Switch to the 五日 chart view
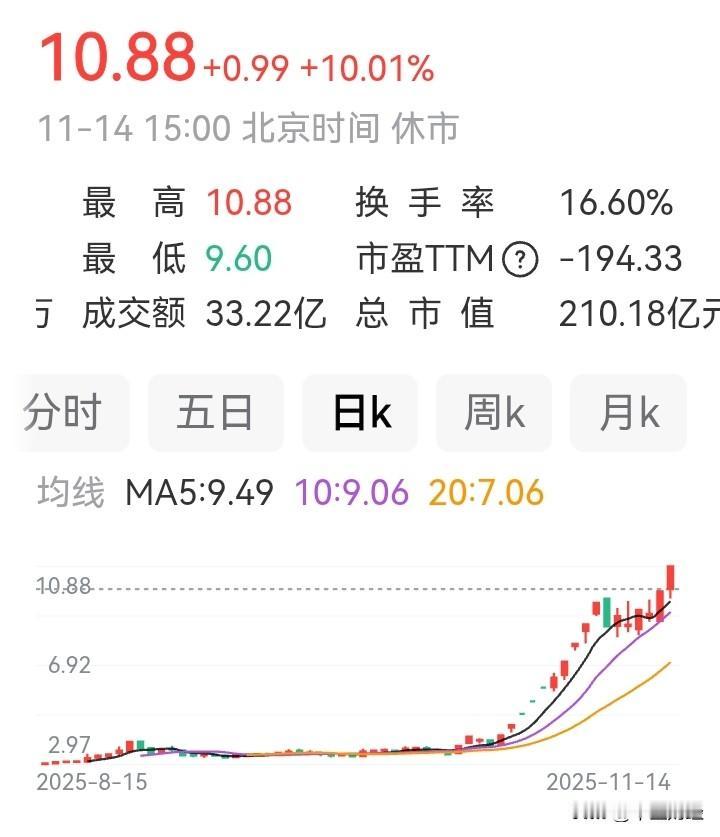 point(215,412)
